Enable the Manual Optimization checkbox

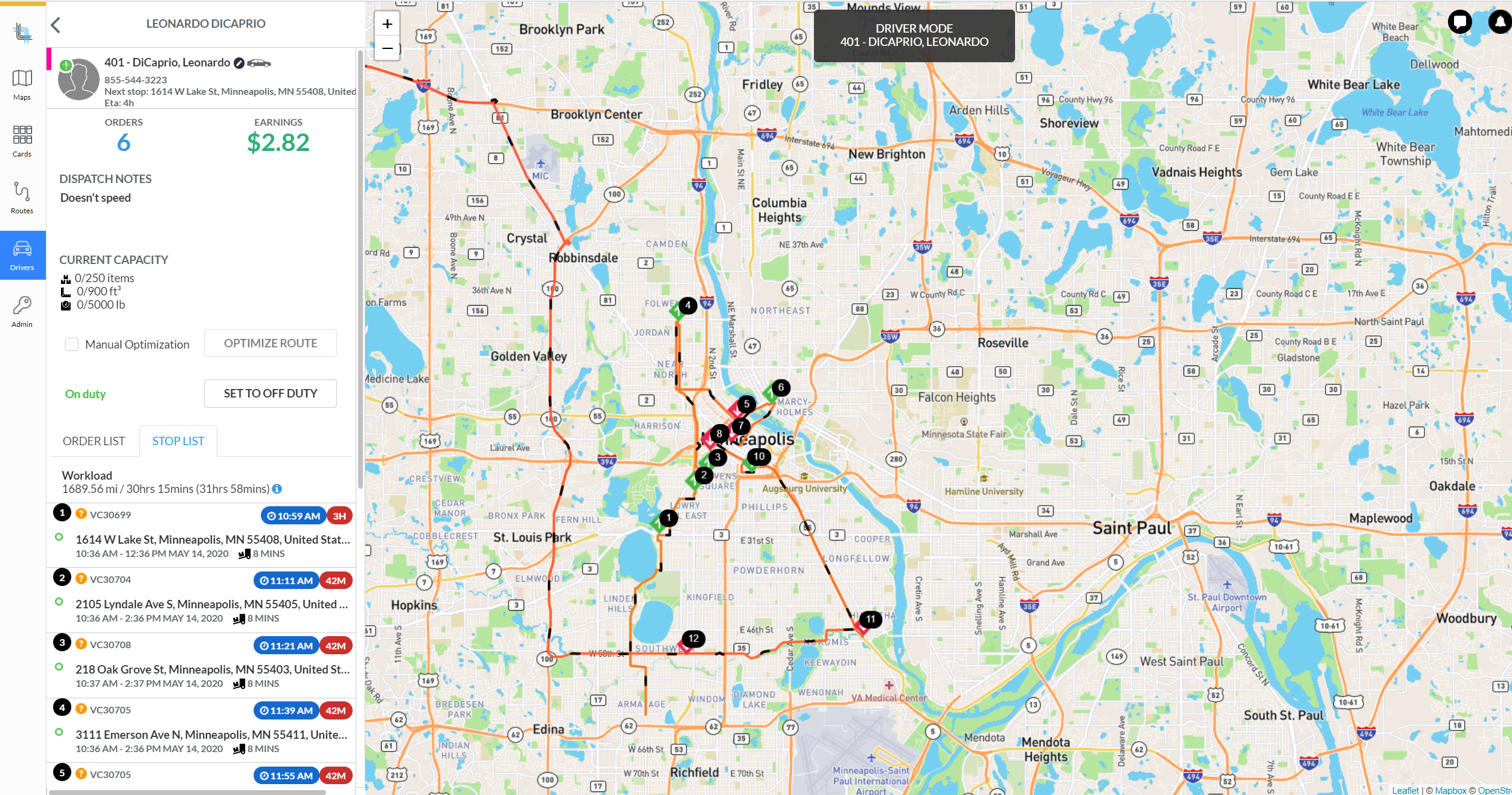(x=72, y=344)
